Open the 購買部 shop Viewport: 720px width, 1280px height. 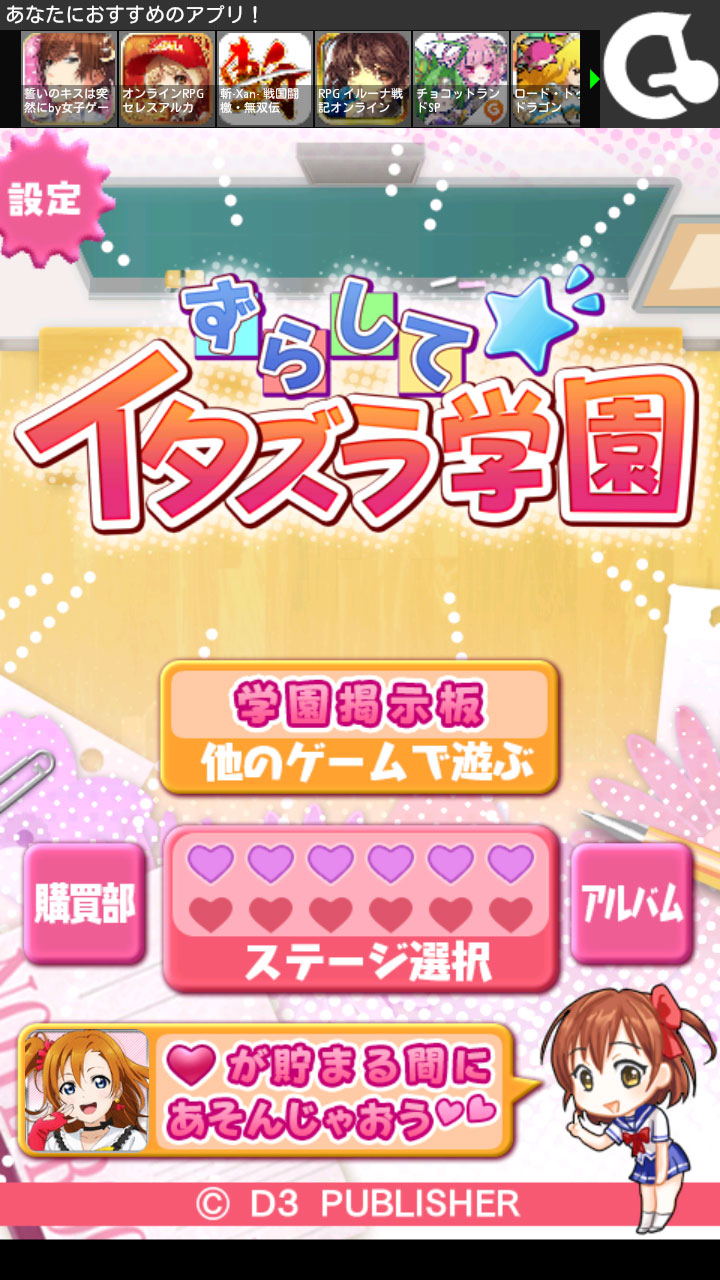(85, 903)
